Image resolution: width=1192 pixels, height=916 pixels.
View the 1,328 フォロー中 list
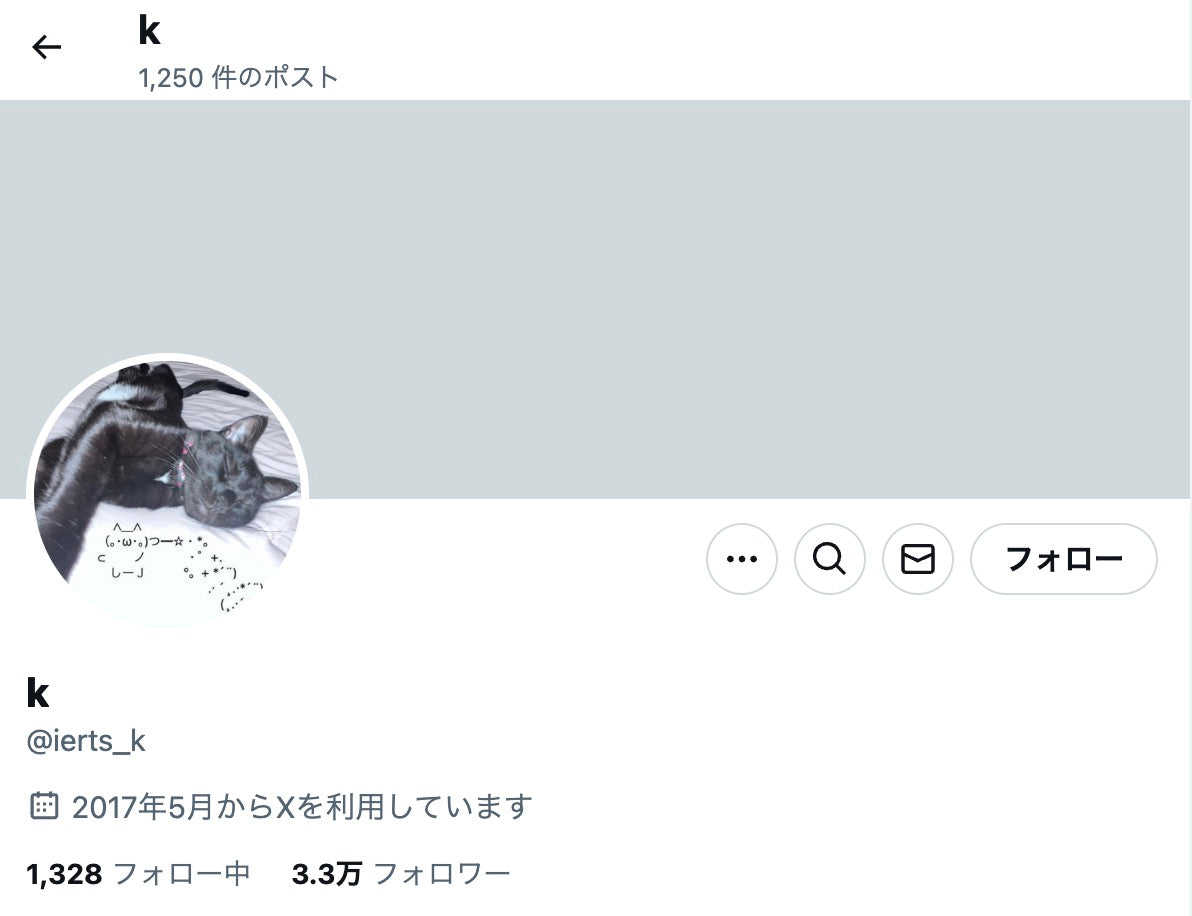(x=138, y=874)
